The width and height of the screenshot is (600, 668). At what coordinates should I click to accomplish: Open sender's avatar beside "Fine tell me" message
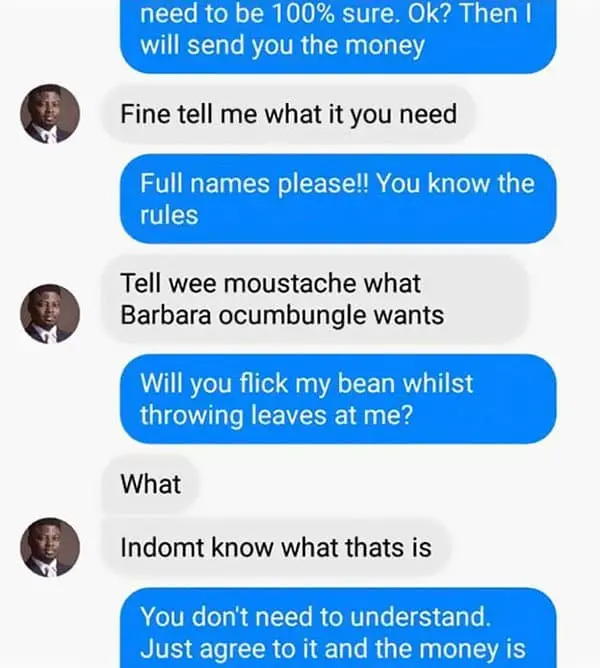(50, 114)
